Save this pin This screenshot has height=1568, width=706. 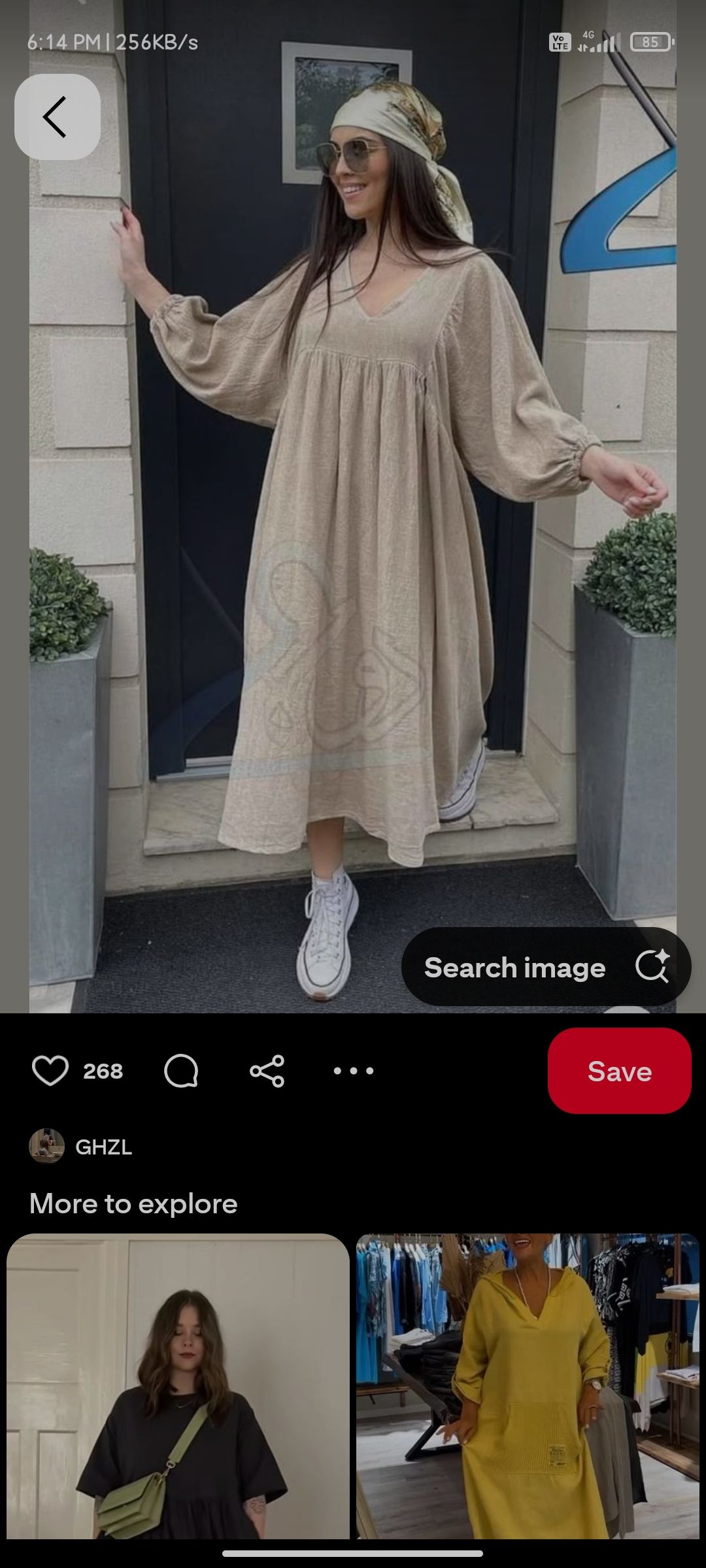click(619, 1071)
